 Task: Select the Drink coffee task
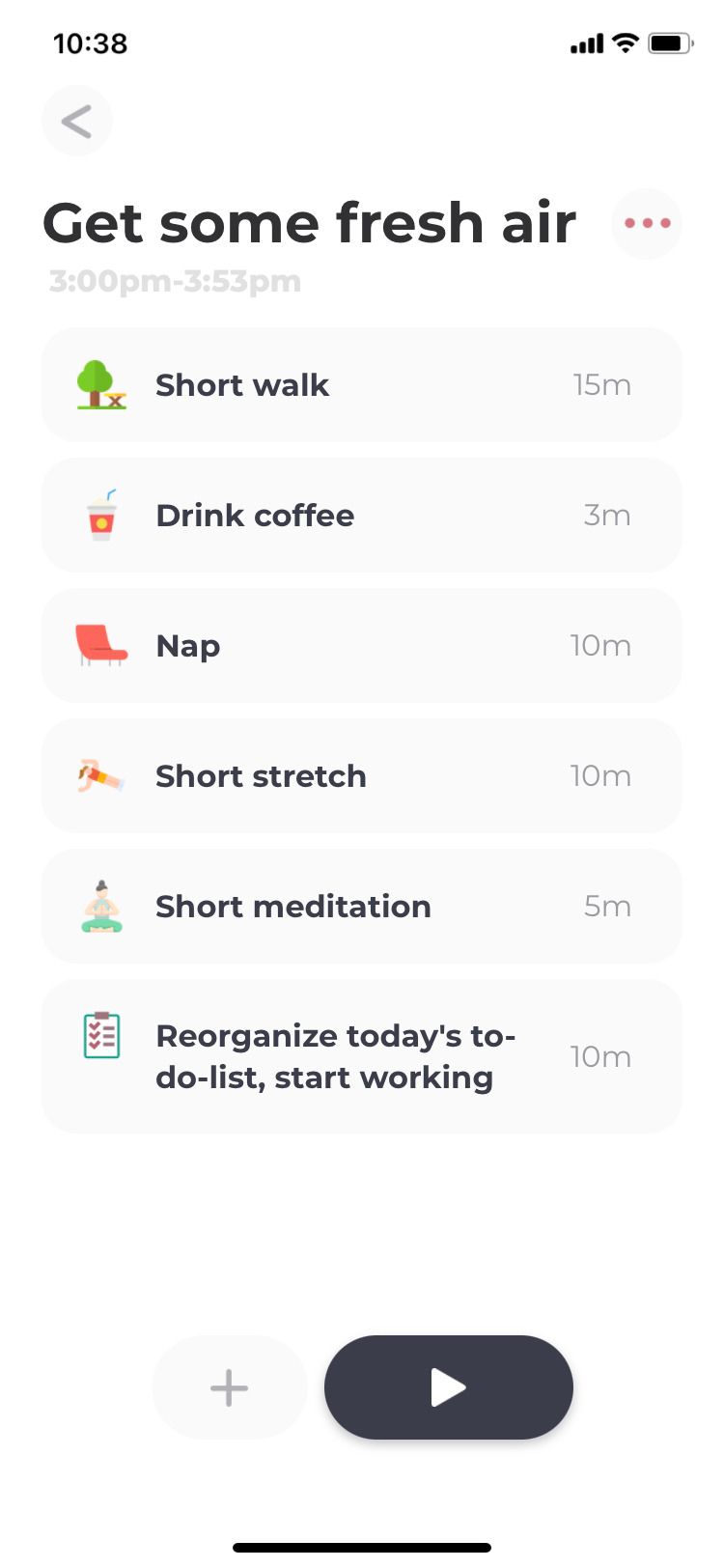coord(362,515)
